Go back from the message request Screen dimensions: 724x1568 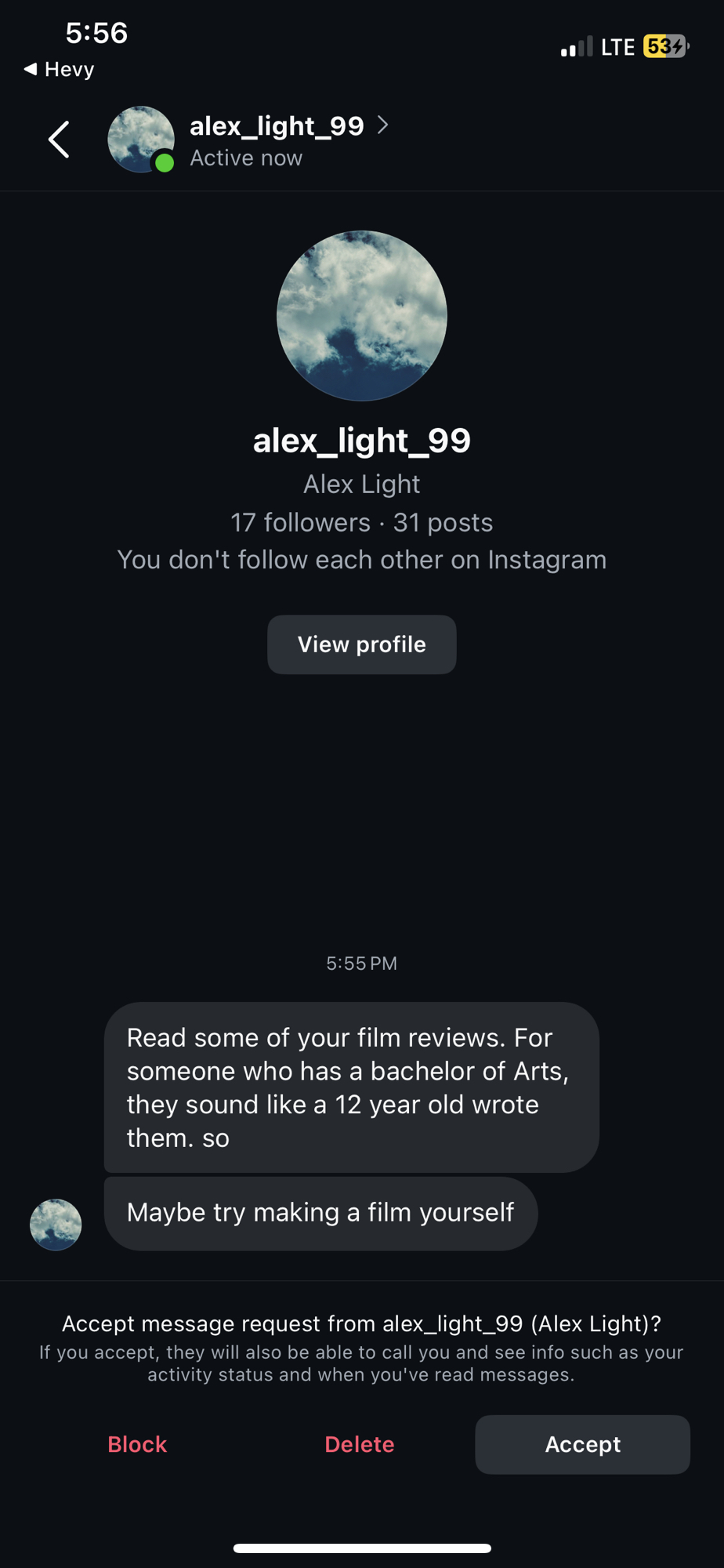(x=60, y=140)
